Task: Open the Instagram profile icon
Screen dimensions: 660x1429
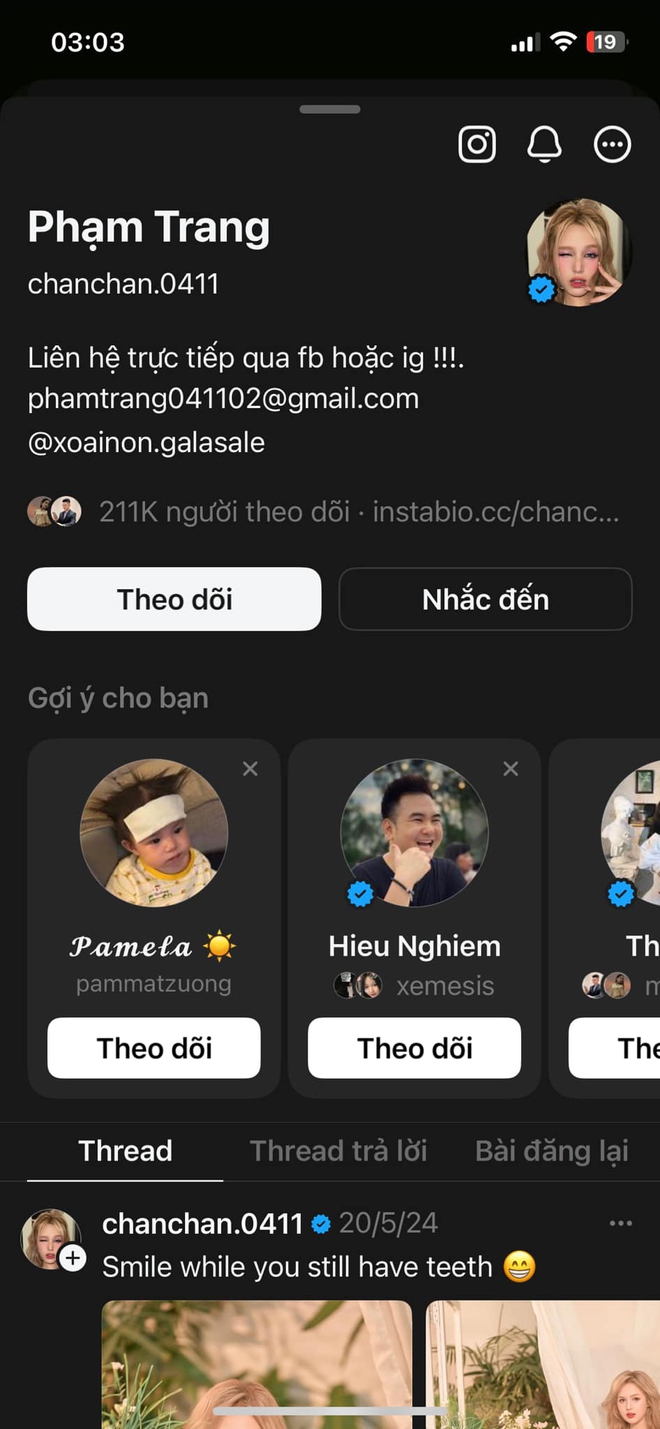Action: coord(477,145)
